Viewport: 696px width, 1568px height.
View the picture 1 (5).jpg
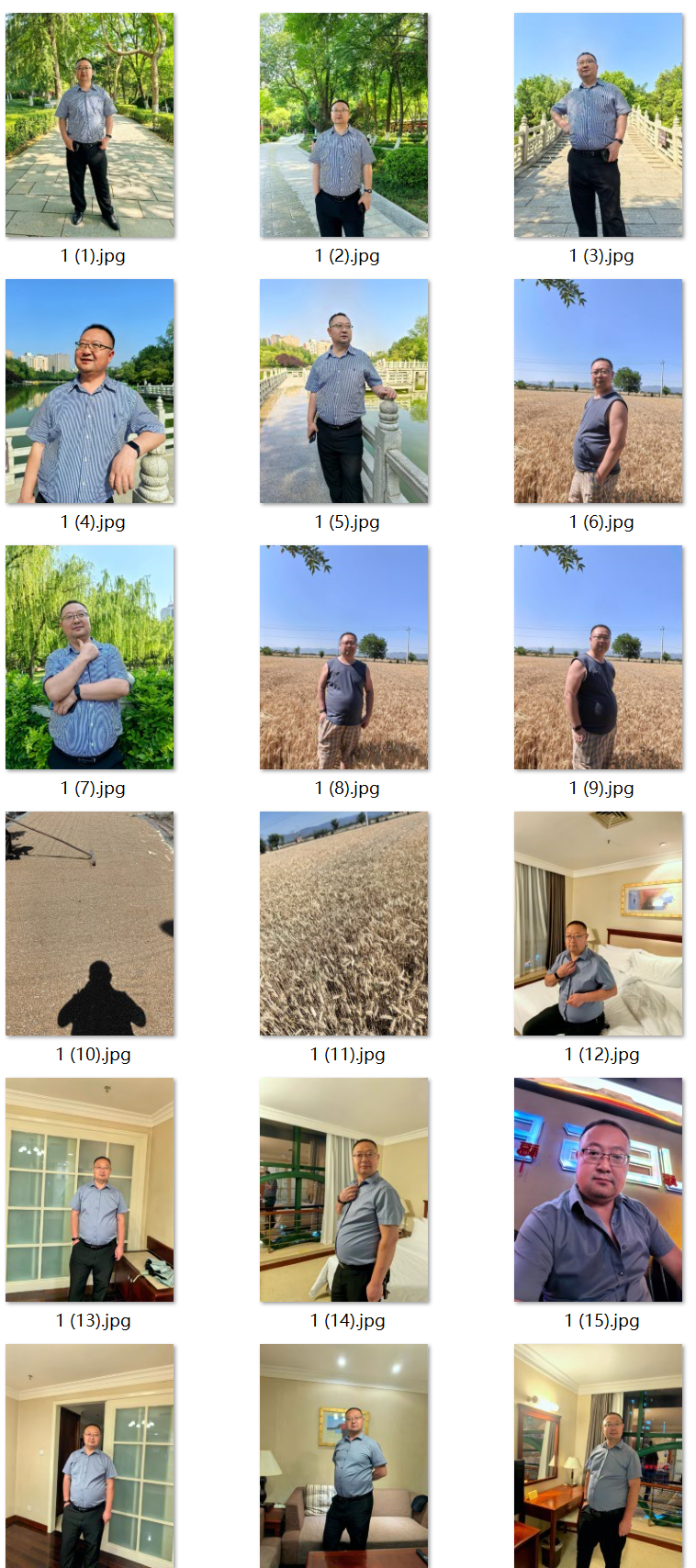click(x=343, y=391)
